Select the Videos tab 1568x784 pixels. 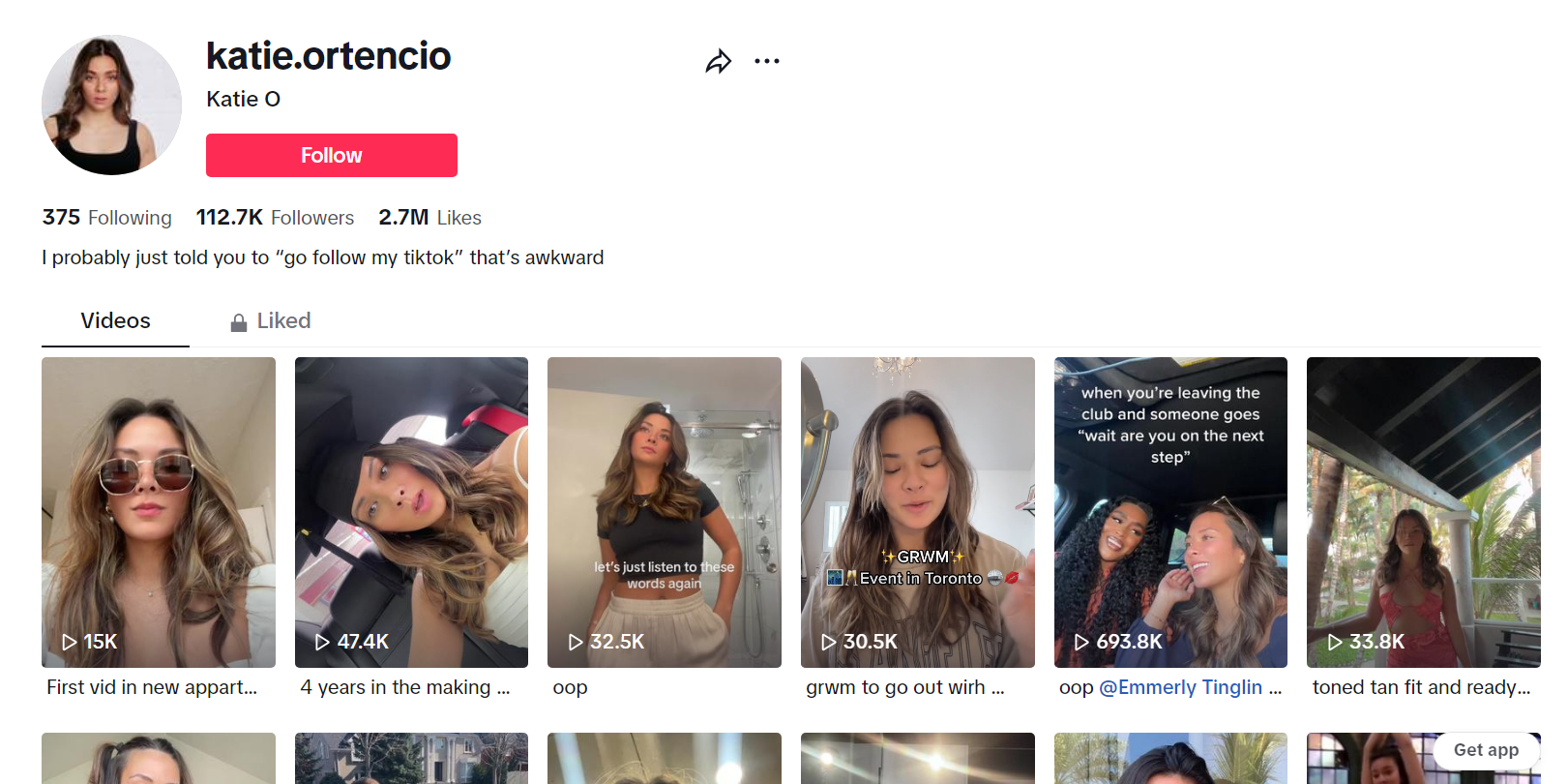[115, 320]
